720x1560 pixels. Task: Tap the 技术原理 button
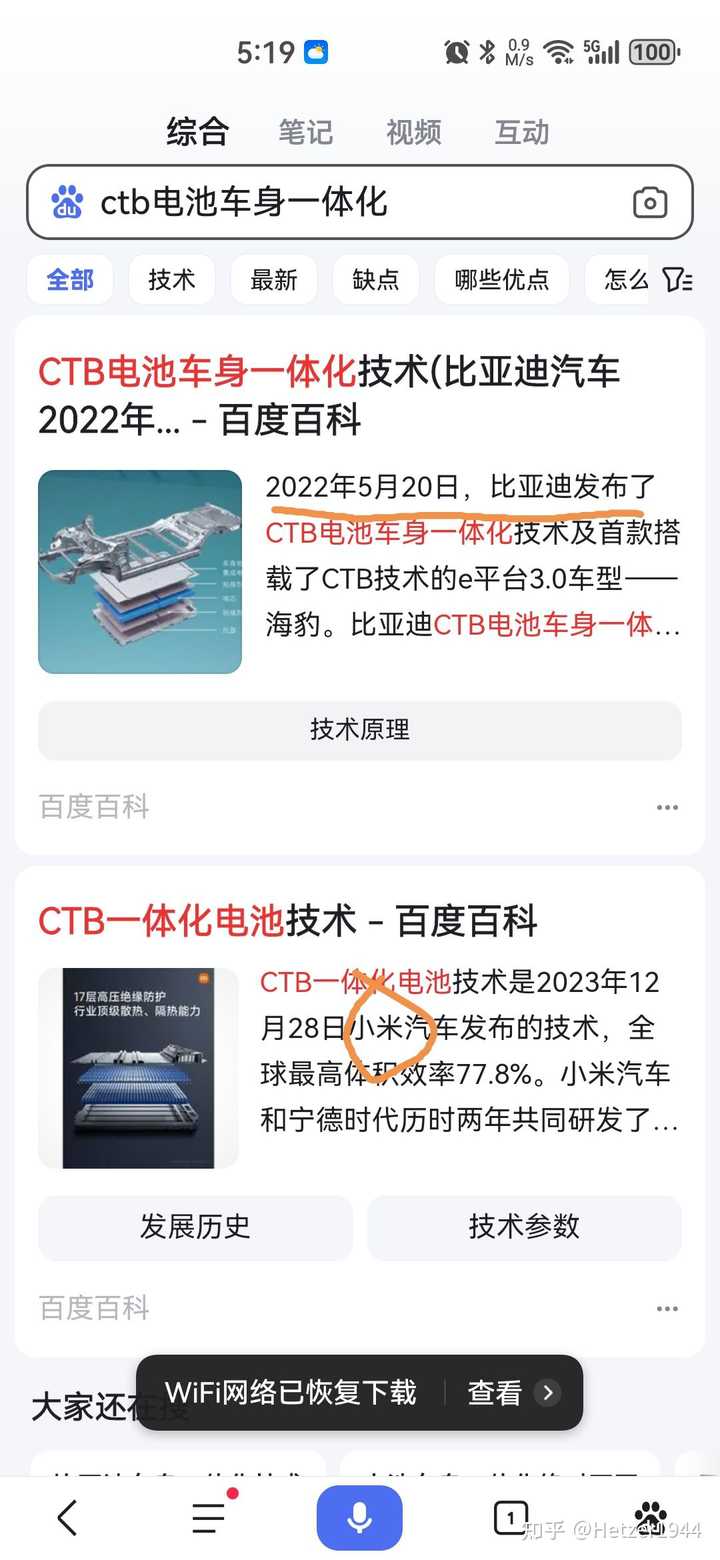coord(360,730)
